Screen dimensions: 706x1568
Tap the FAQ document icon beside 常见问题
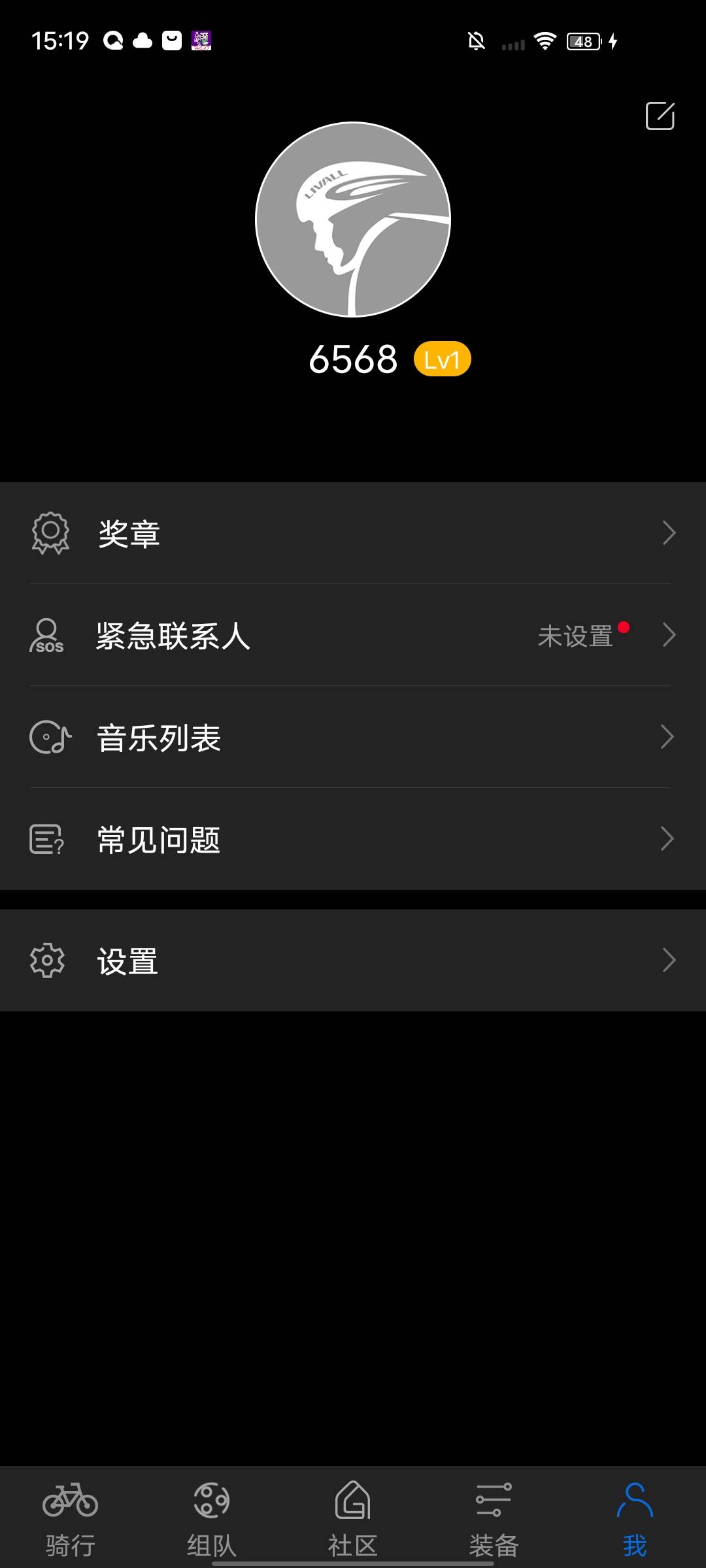46,838
